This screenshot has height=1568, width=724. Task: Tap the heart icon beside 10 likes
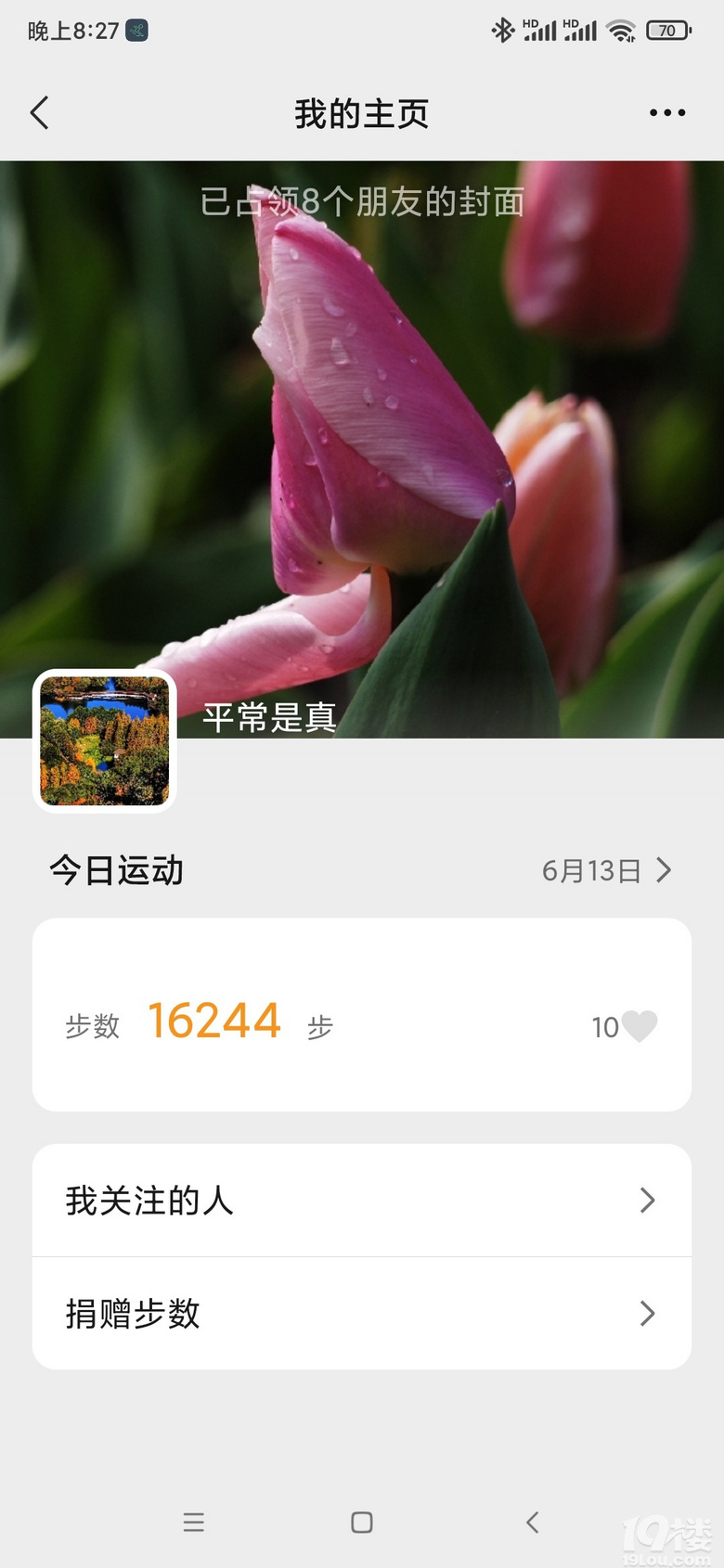click(x=640, y=1026)
